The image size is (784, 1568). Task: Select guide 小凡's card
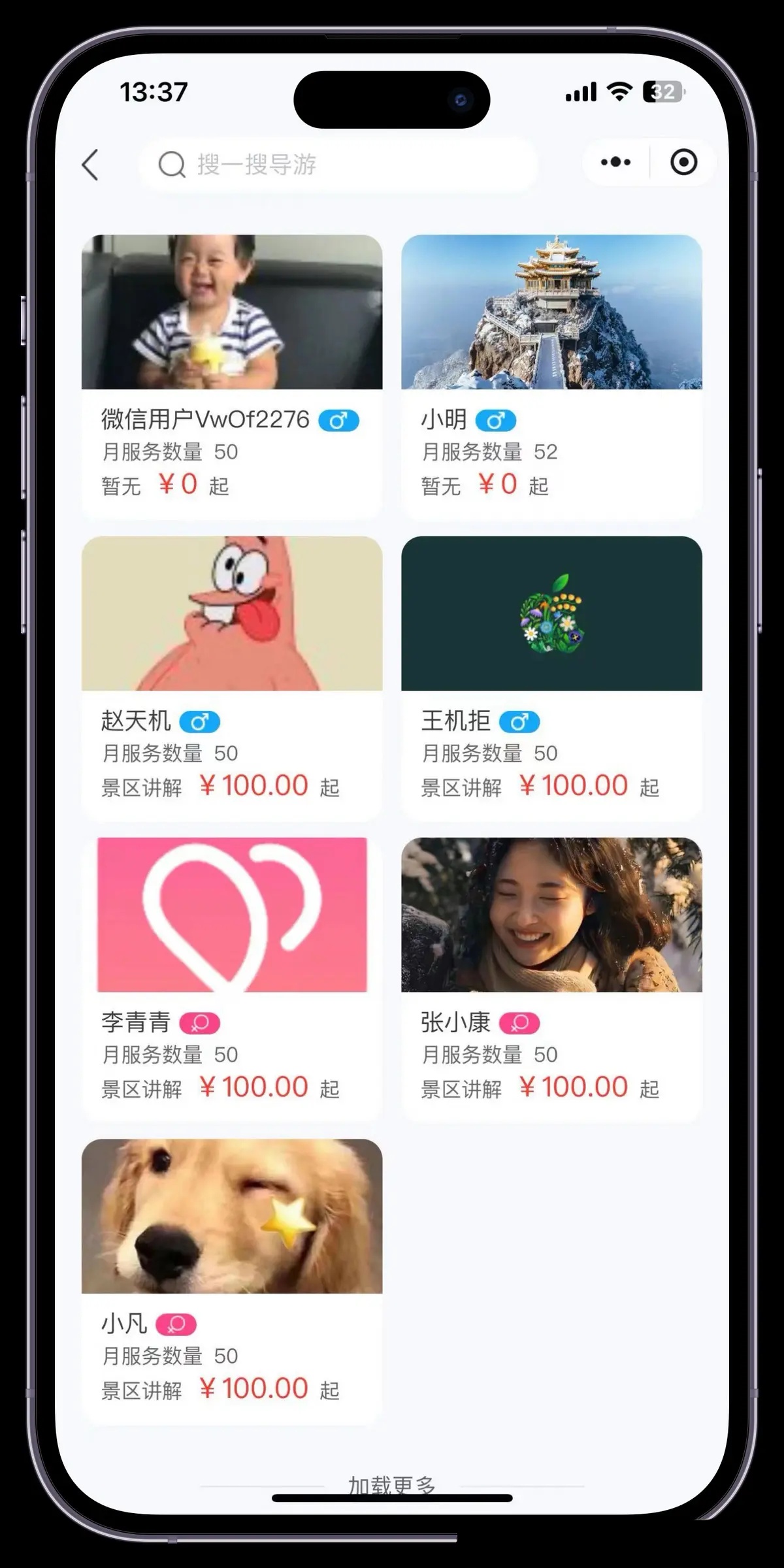pyautogui.click(x=231, y=1281)
